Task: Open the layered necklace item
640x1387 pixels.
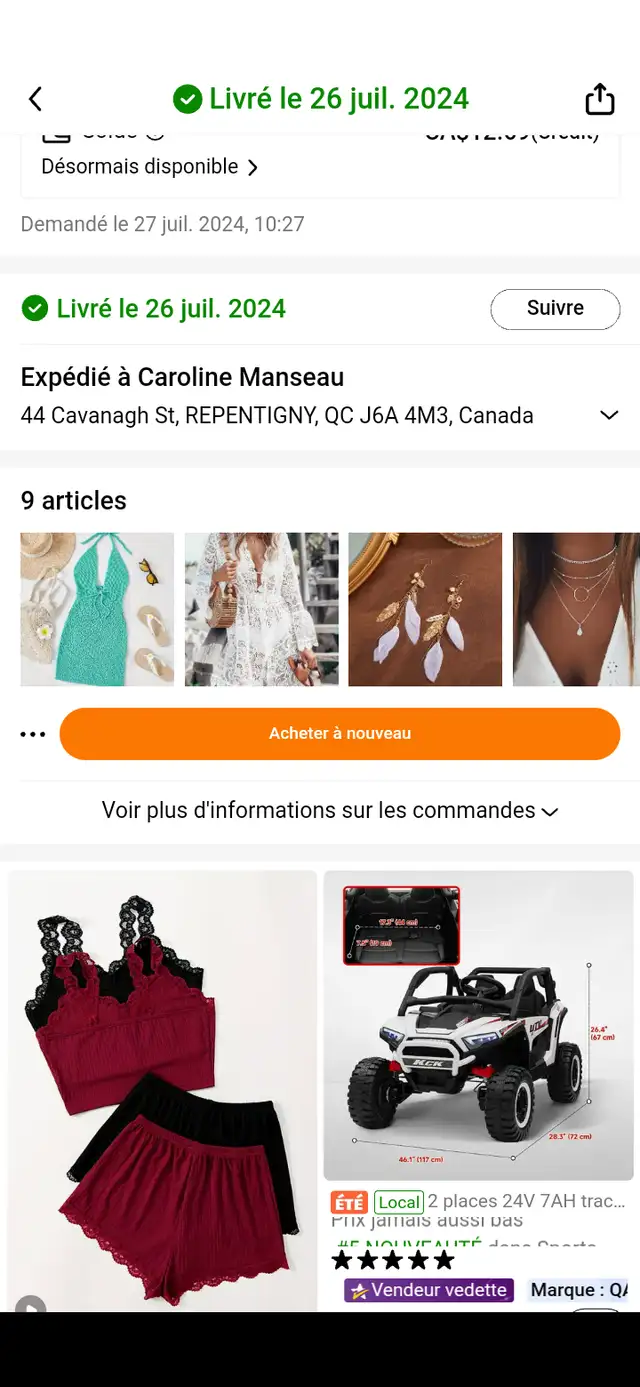Action: coord(576,609)
